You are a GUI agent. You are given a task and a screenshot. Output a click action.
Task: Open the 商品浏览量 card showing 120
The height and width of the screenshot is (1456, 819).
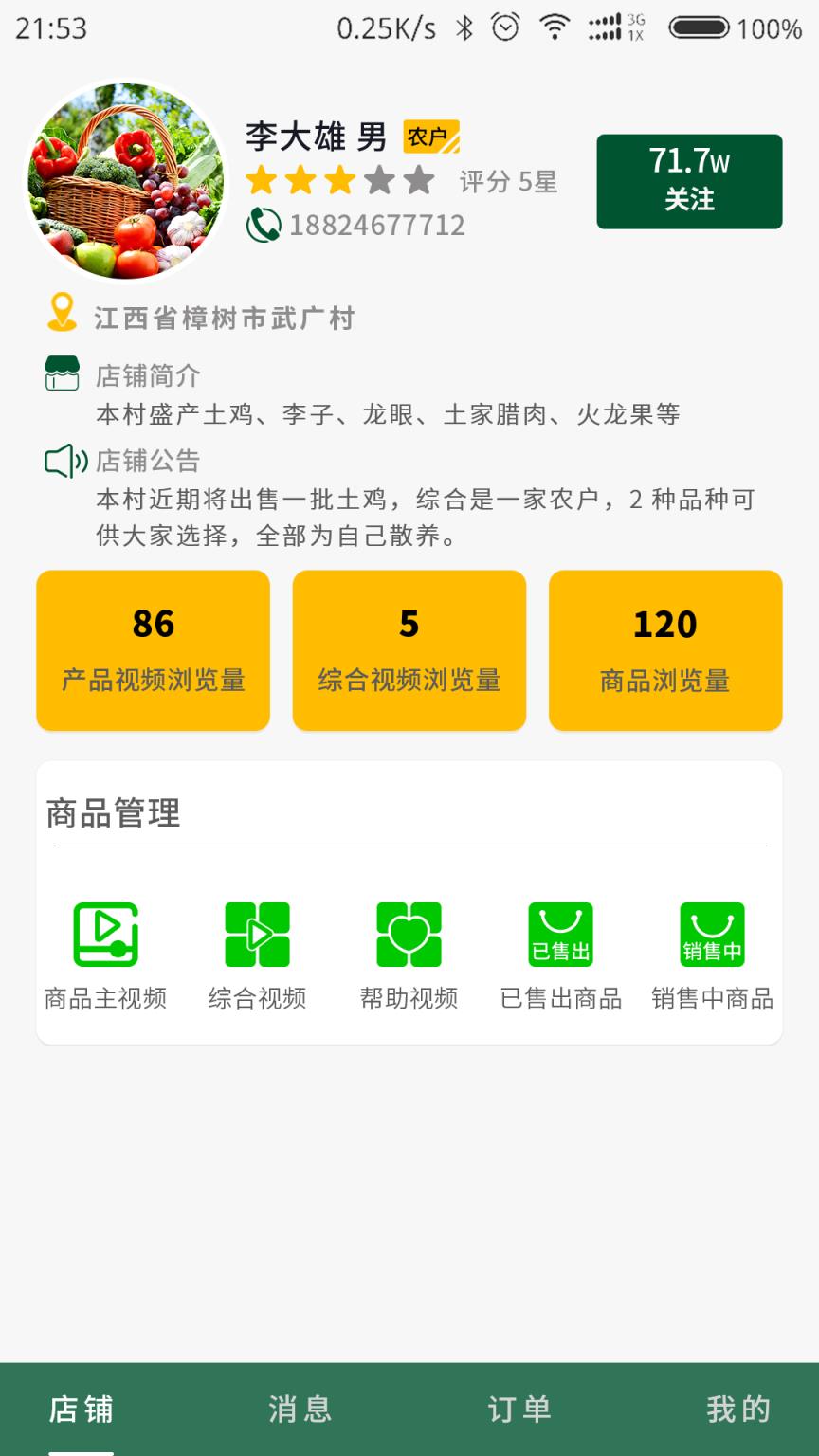(665, 649)
